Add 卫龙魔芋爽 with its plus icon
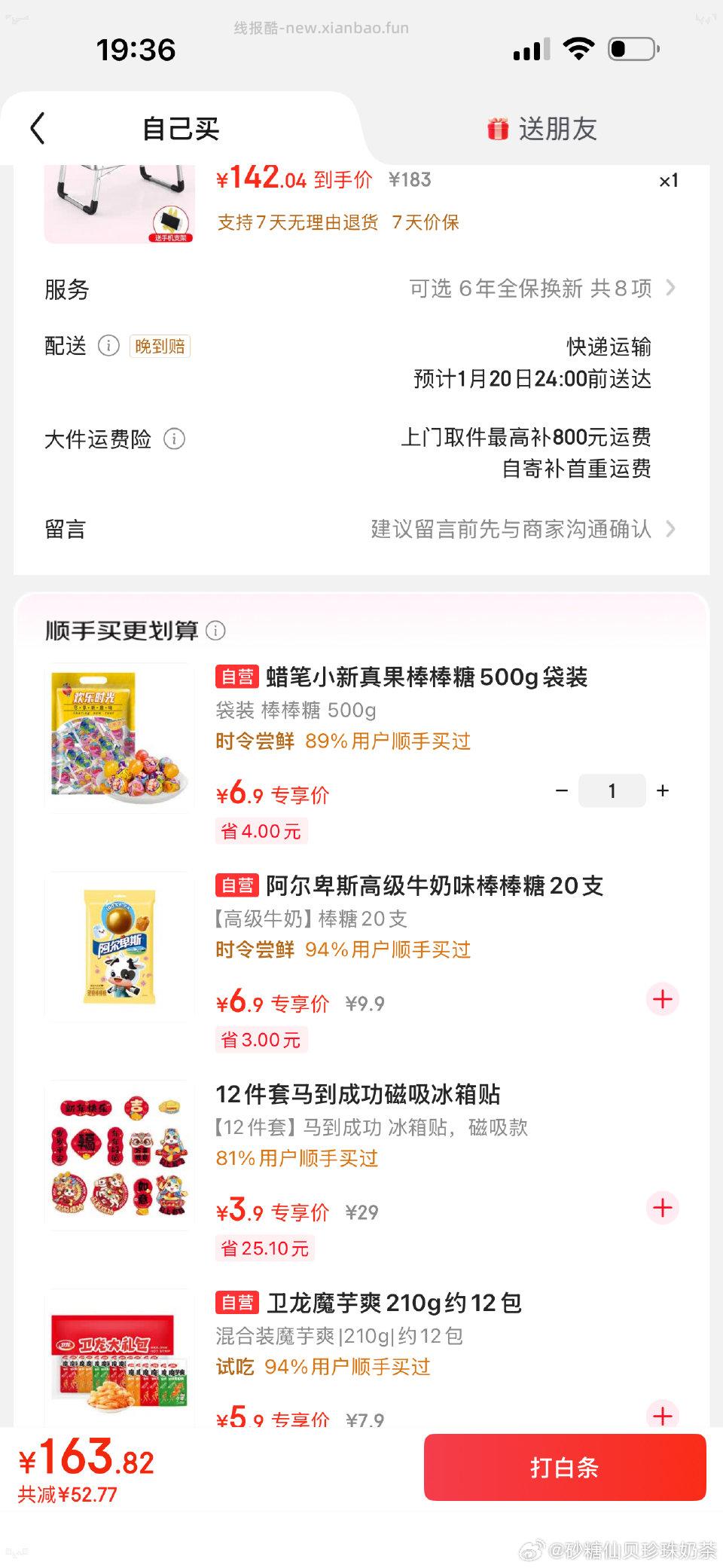 [x=662, y=1415]
